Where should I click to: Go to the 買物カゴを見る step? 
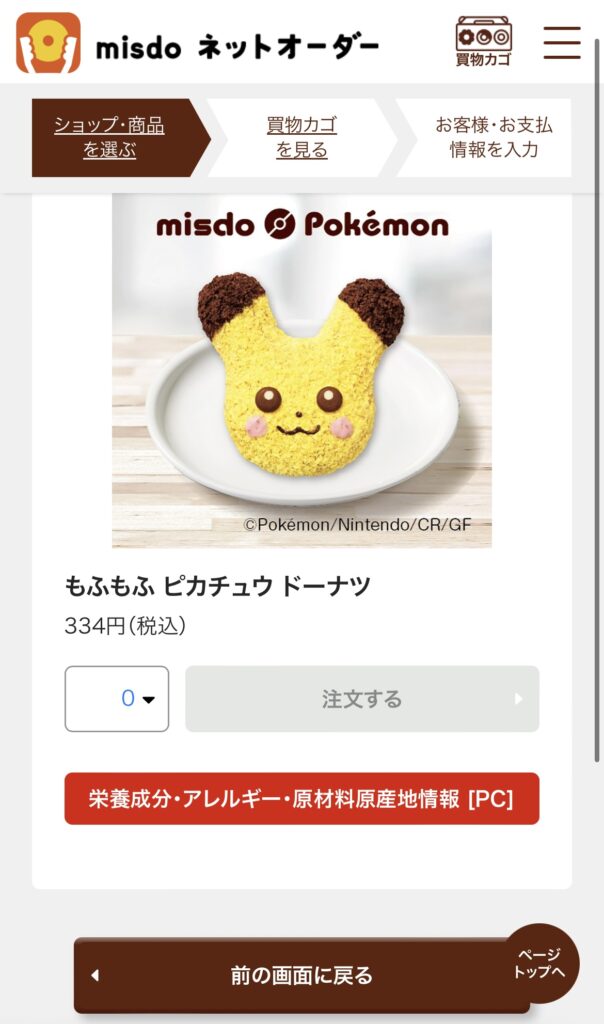pyautogui.click(x=301, y=138)
